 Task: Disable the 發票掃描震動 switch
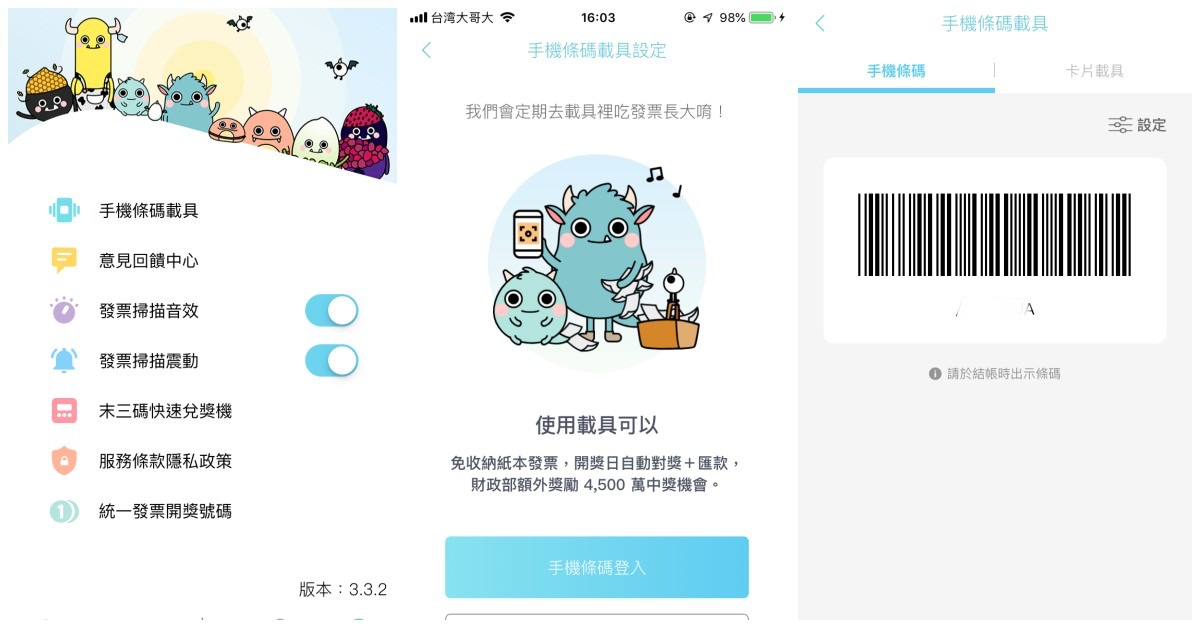(x=331, y=361)
